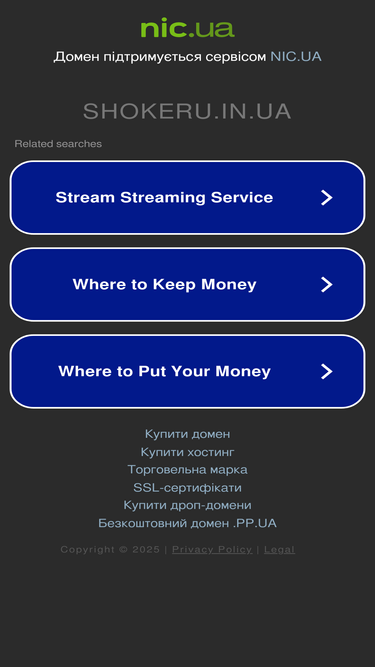Open Where to Put Your Money search
This screenshot has width=375, height=667.
pos(188,371)
